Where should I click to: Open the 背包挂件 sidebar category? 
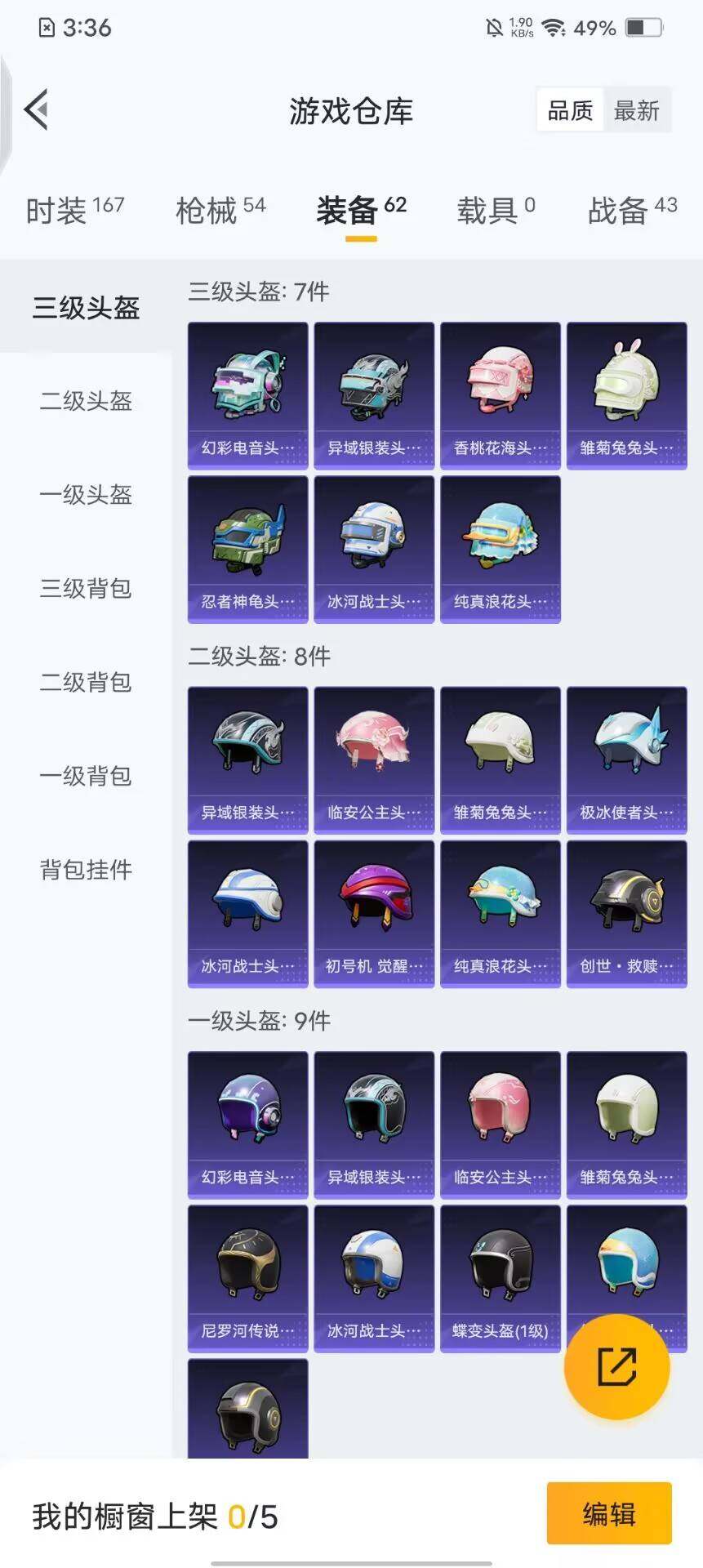click(85, 871)
